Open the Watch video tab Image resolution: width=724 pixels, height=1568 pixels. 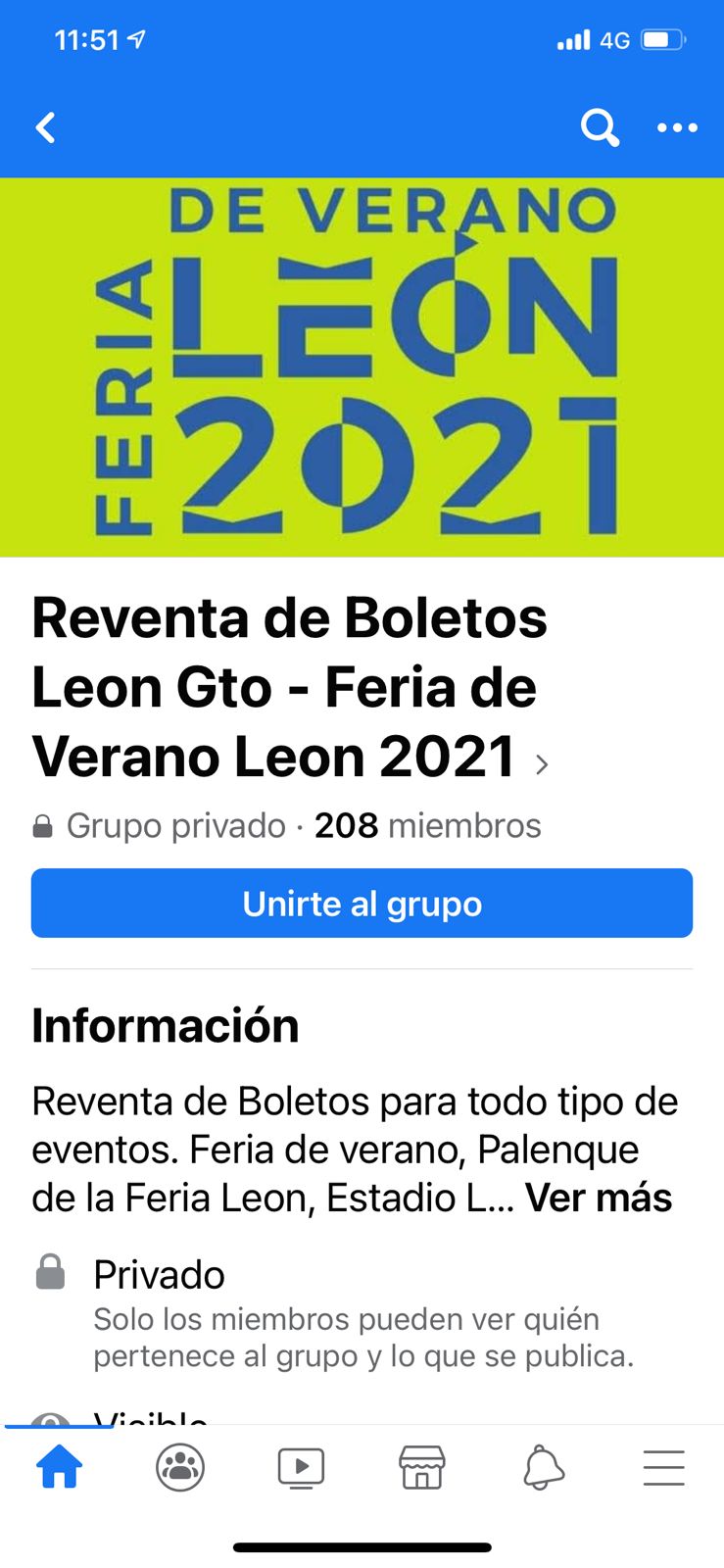tap(301, 1468)
